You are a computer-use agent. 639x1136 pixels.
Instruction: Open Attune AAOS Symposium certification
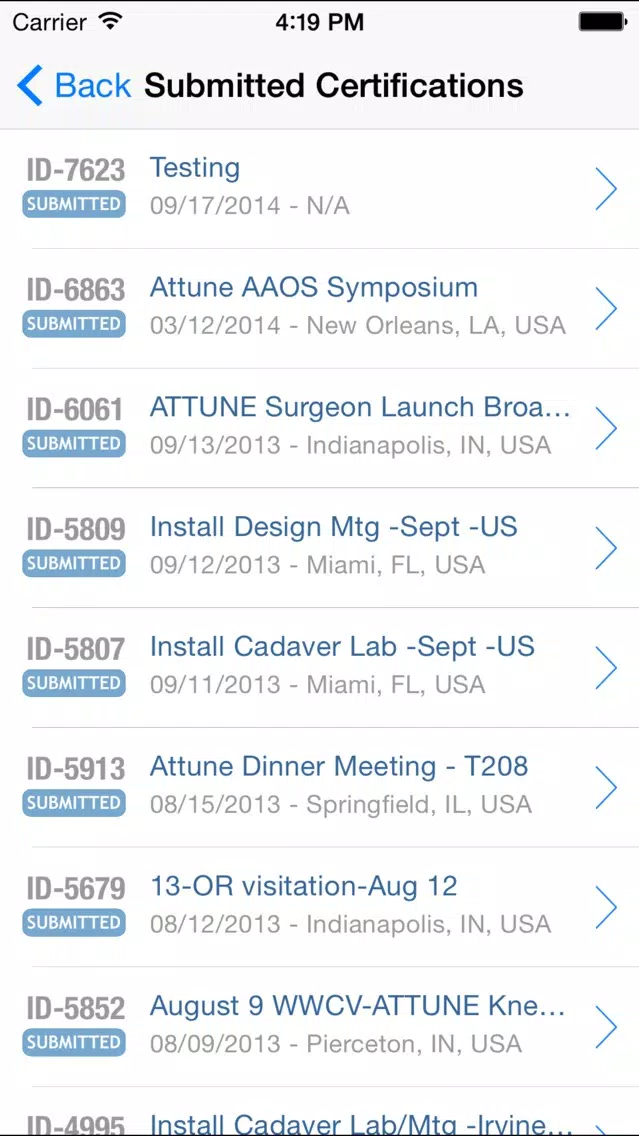pyautogui.click(x=320, y=309)
